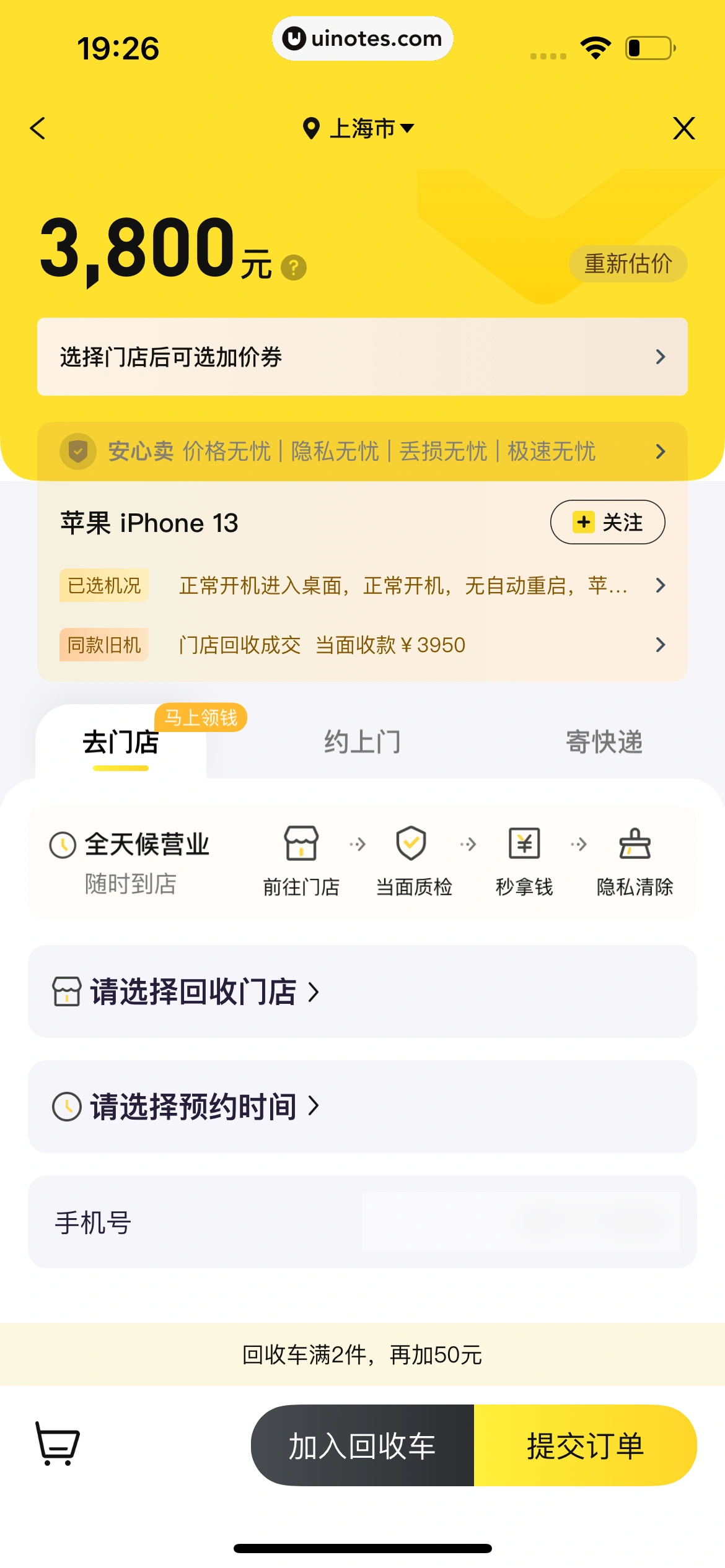Open the 上海市 city selector
The height and width of the screenshot is (1568, 725).
[359, 129]
